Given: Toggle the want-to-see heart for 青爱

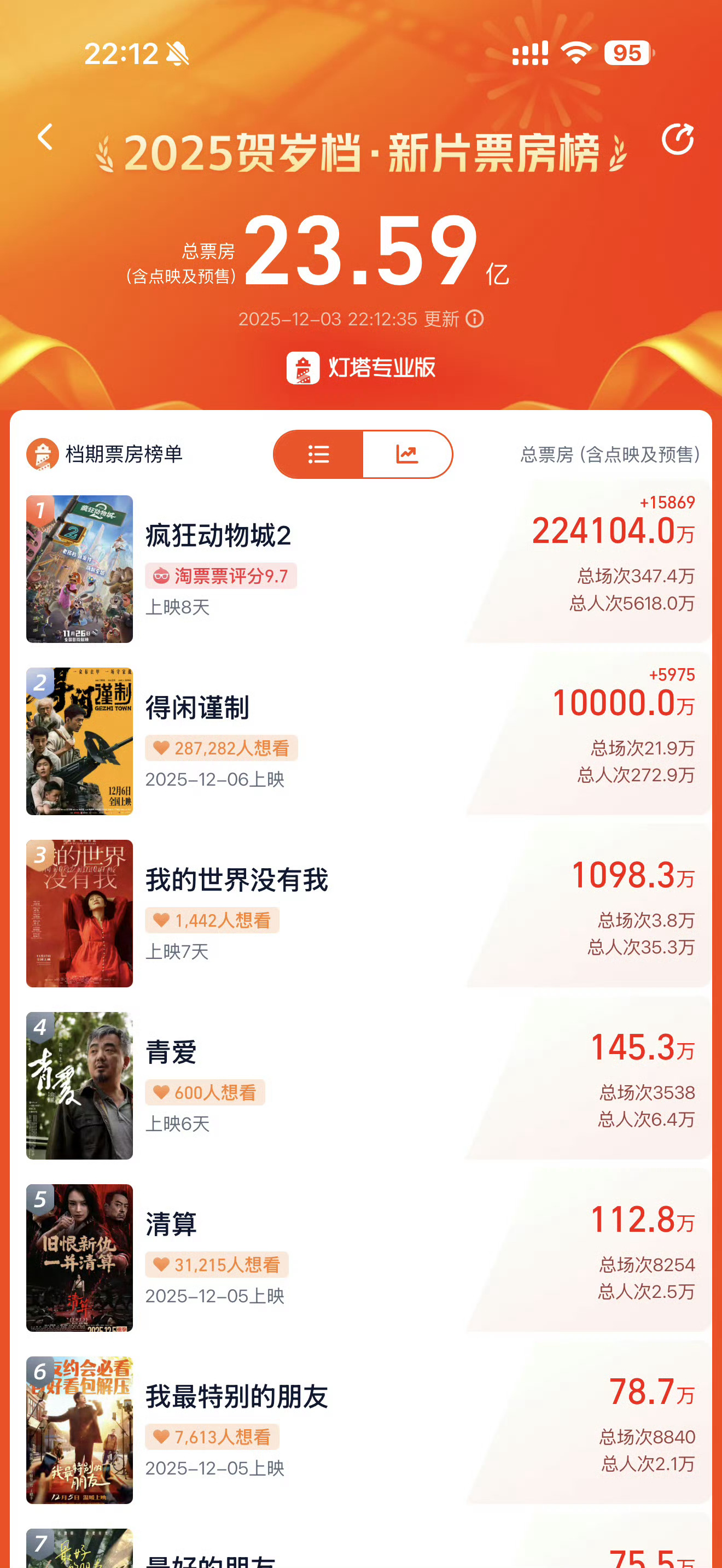Looking at the screenshot, I should [160, 1092].
